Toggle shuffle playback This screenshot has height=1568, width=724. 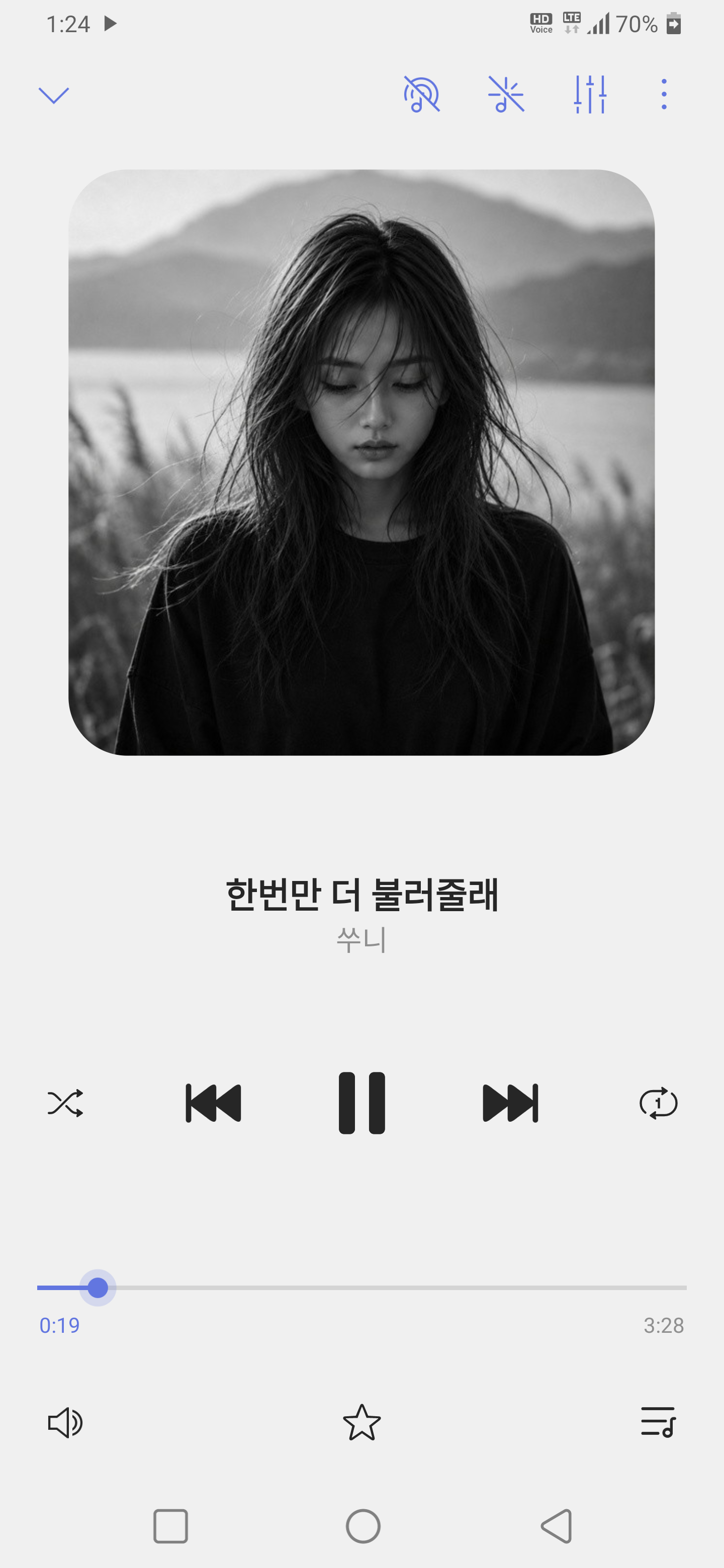pyautogui.click(x=65, y=1103)
